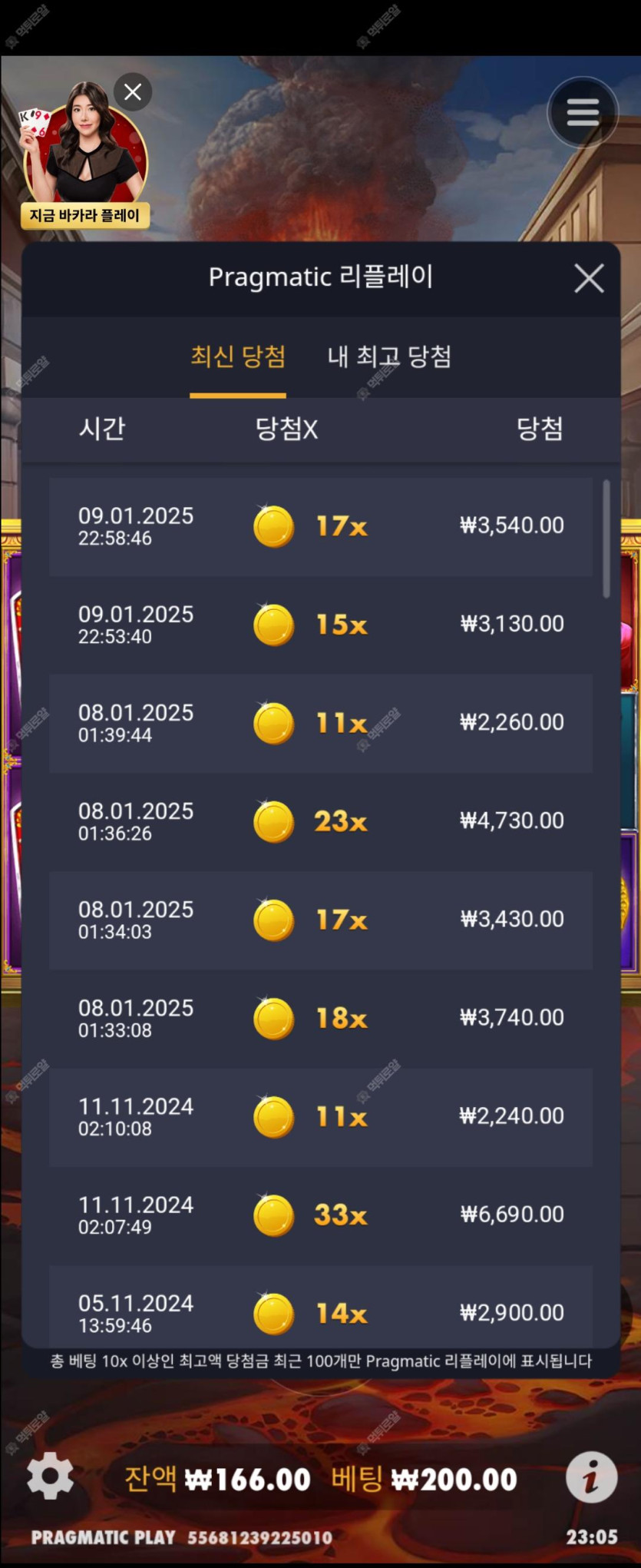Switch to 내 최고 당첨 tab
The image size is (641, 1568).
point(389,356)
